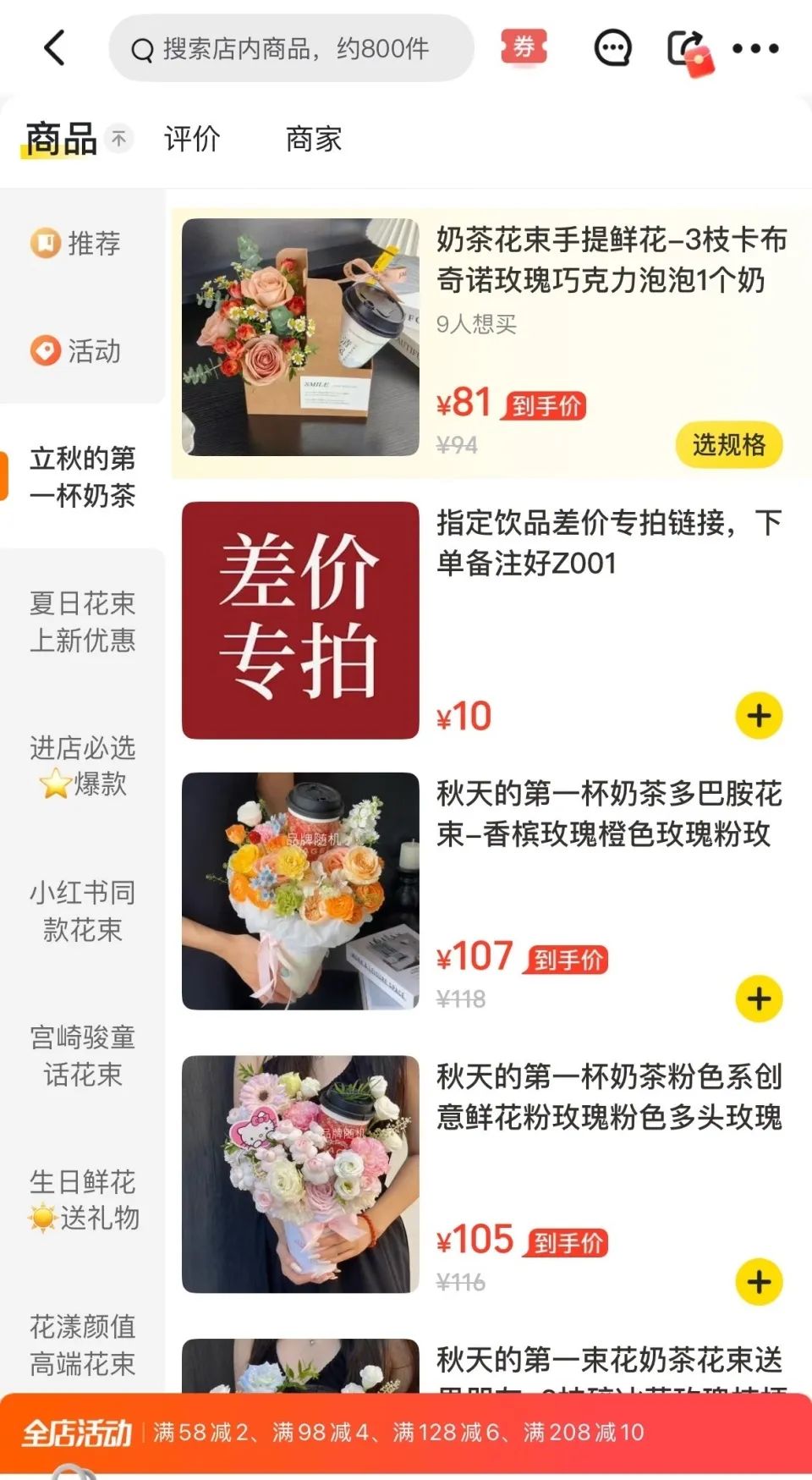Switch to the 评价 tab
Viewport: 812px width, 1480px height.
point(192,139)
